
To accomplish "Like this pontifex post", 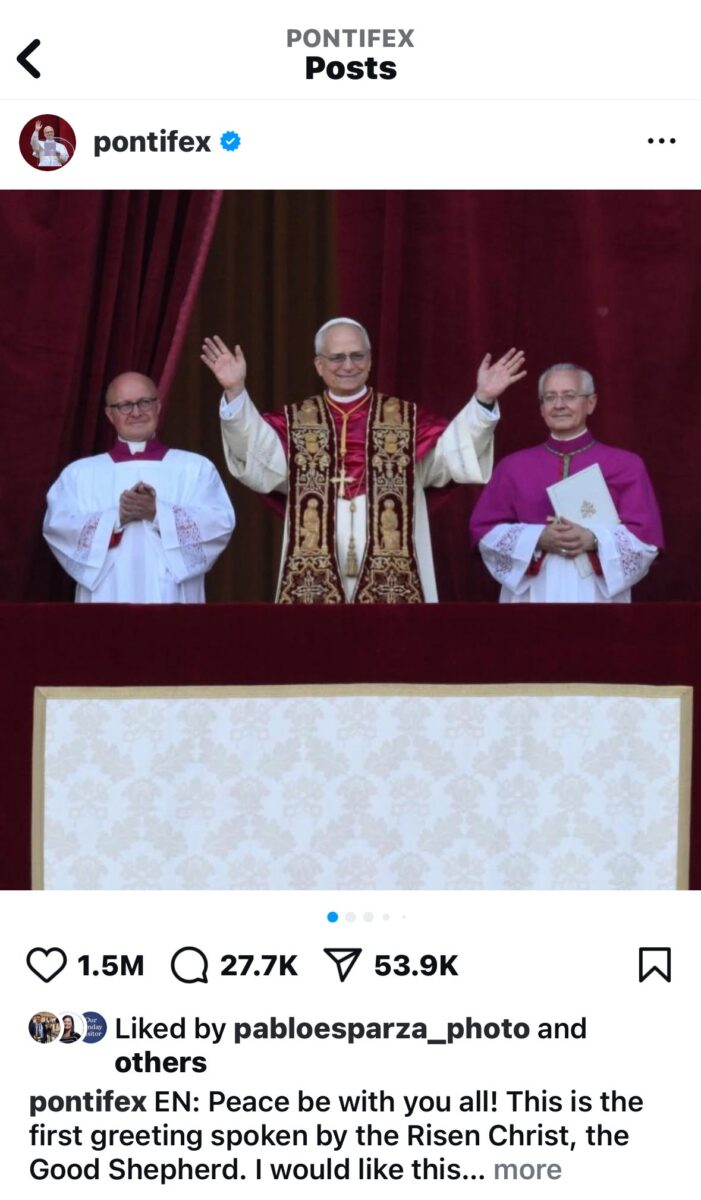I will point(46,965).
